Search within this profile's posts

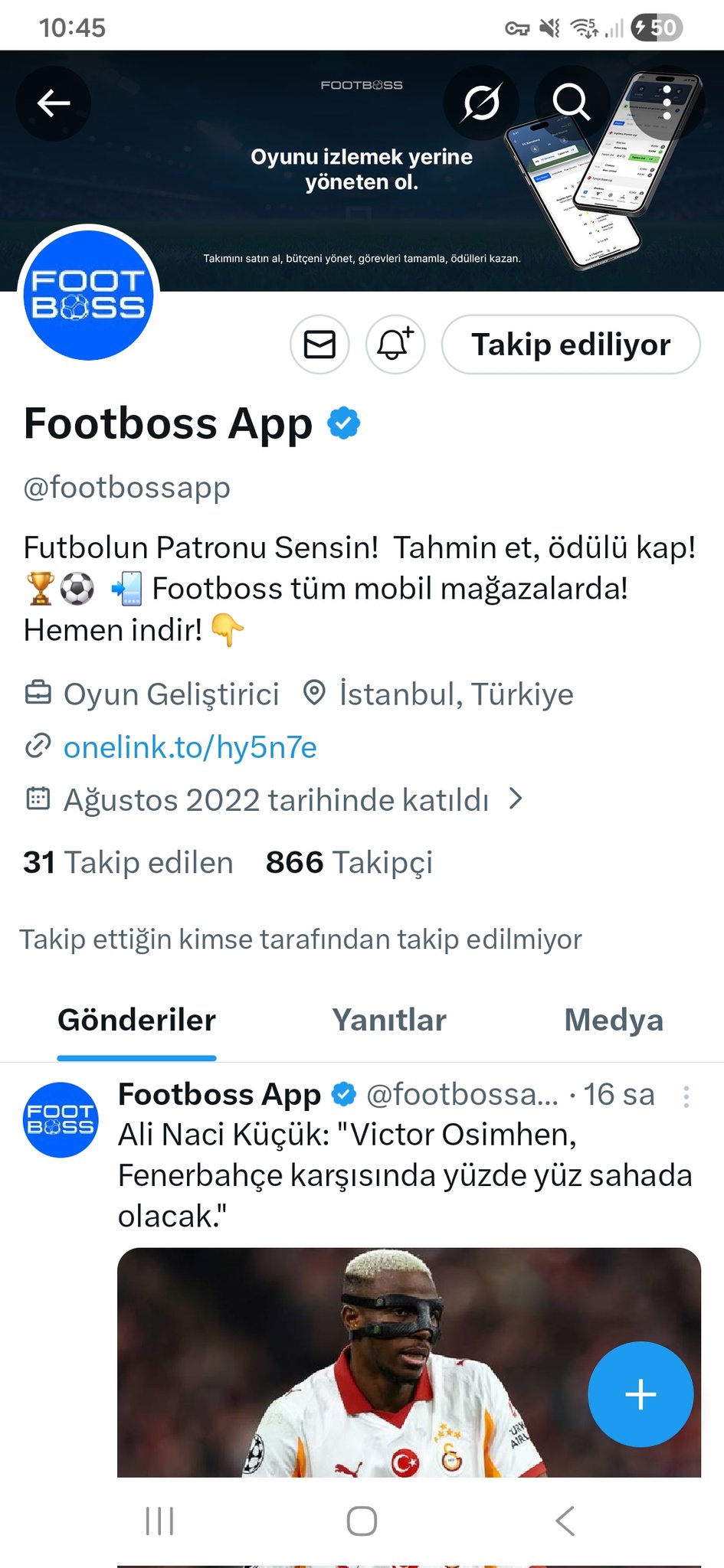[x=572, y=103]
